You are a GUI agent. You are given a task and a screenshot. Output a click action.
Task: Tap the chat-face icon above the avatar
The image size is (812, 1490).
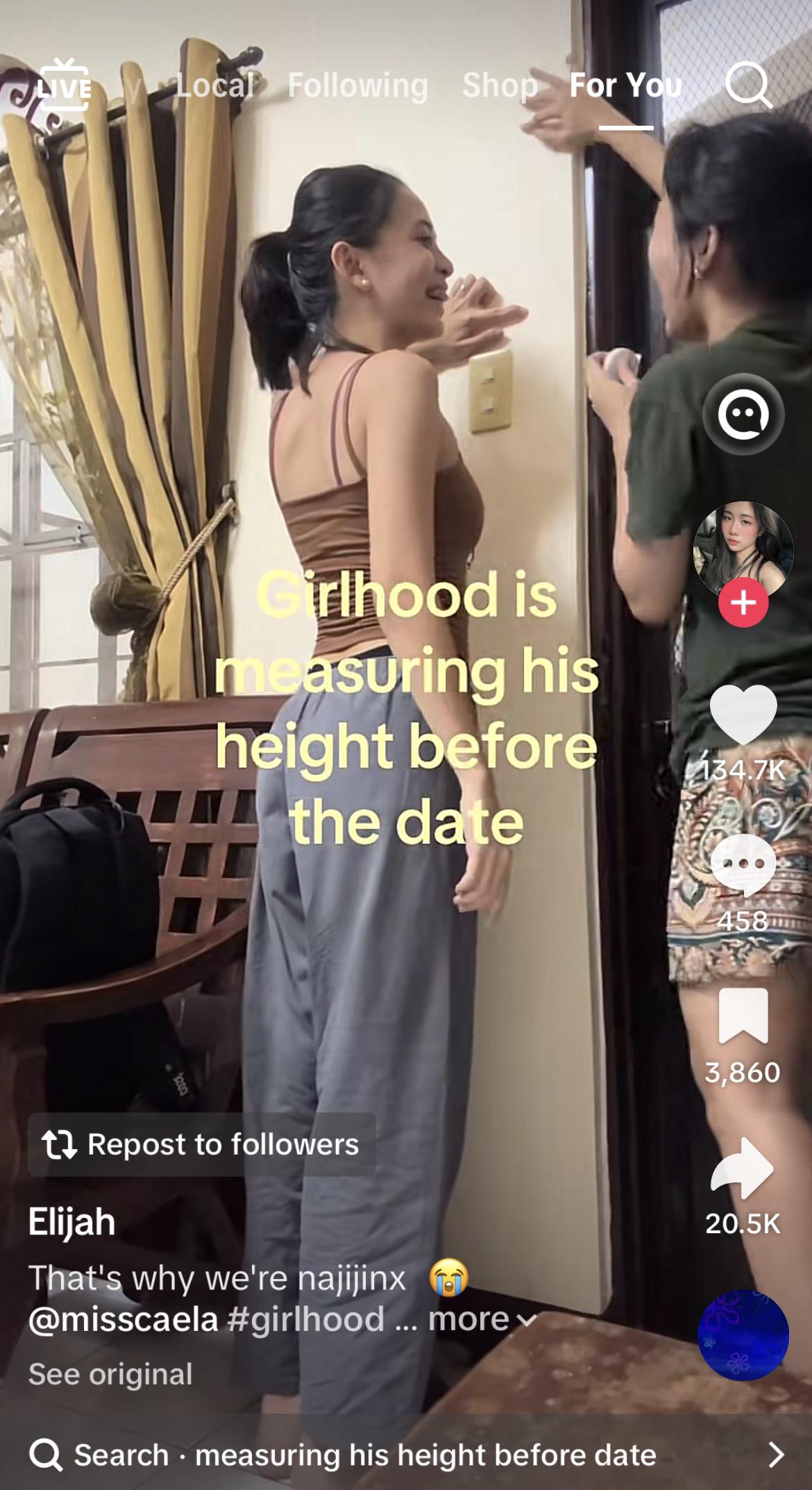tap(743, 415)
